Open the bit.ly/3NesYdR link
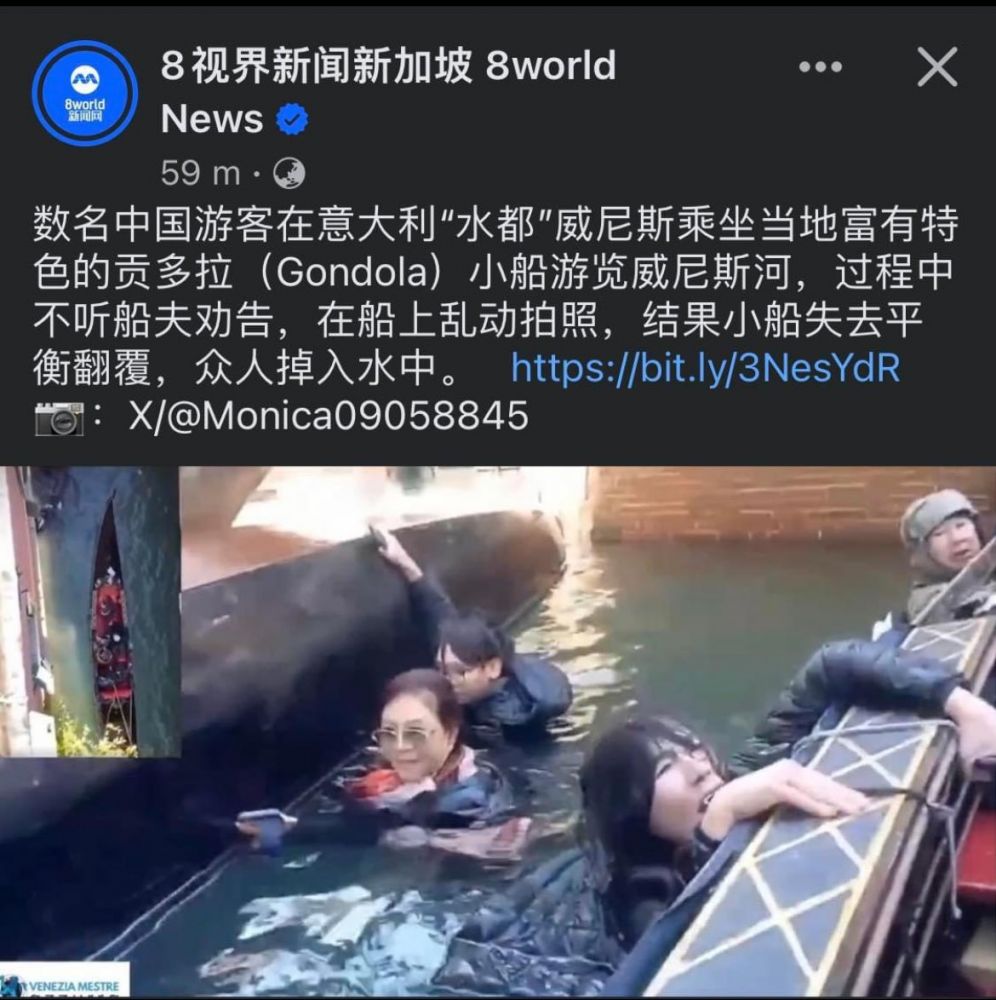Screen dimensions: 996x1000 pyautogui.click(x=705, y=369)
